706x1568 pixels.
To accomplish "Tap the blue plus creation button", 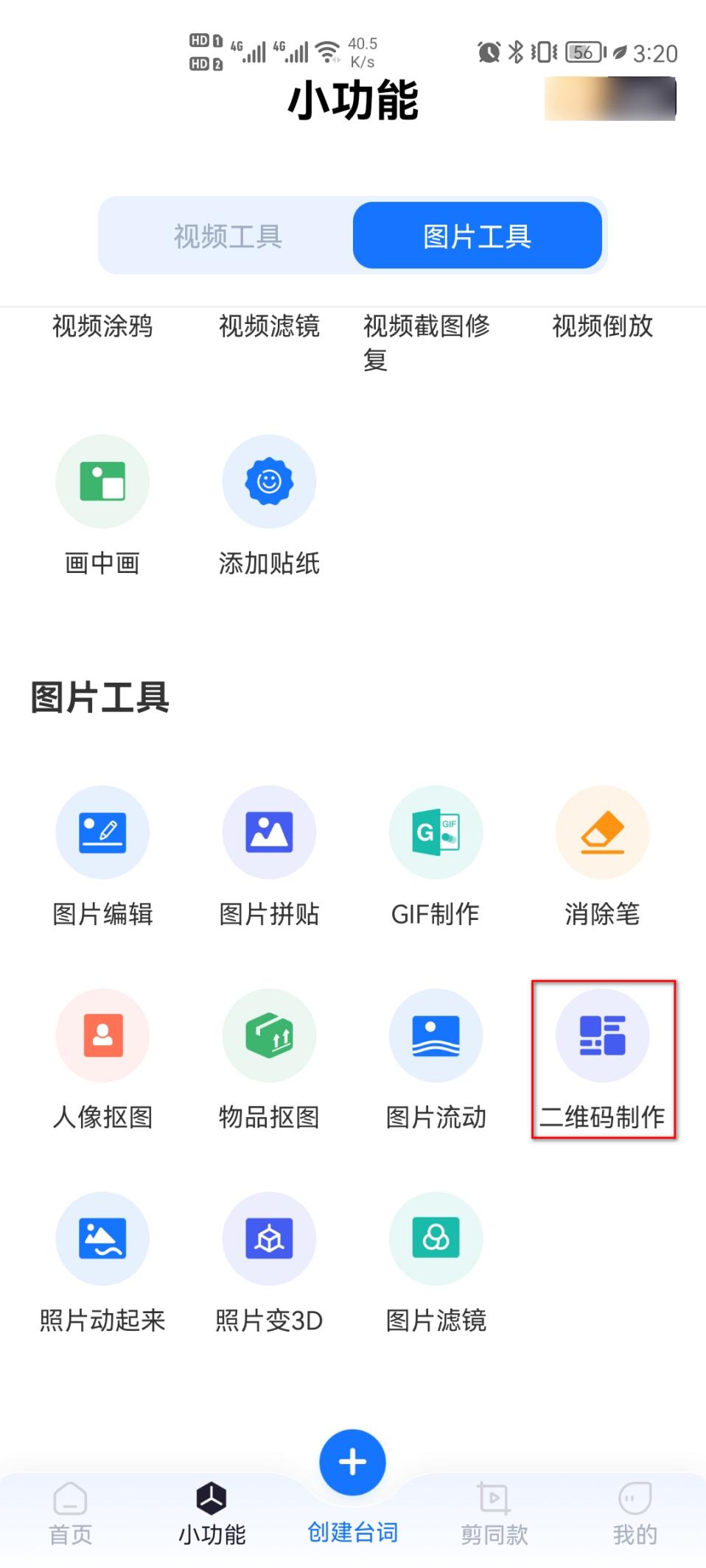I will coord(352,1463).
